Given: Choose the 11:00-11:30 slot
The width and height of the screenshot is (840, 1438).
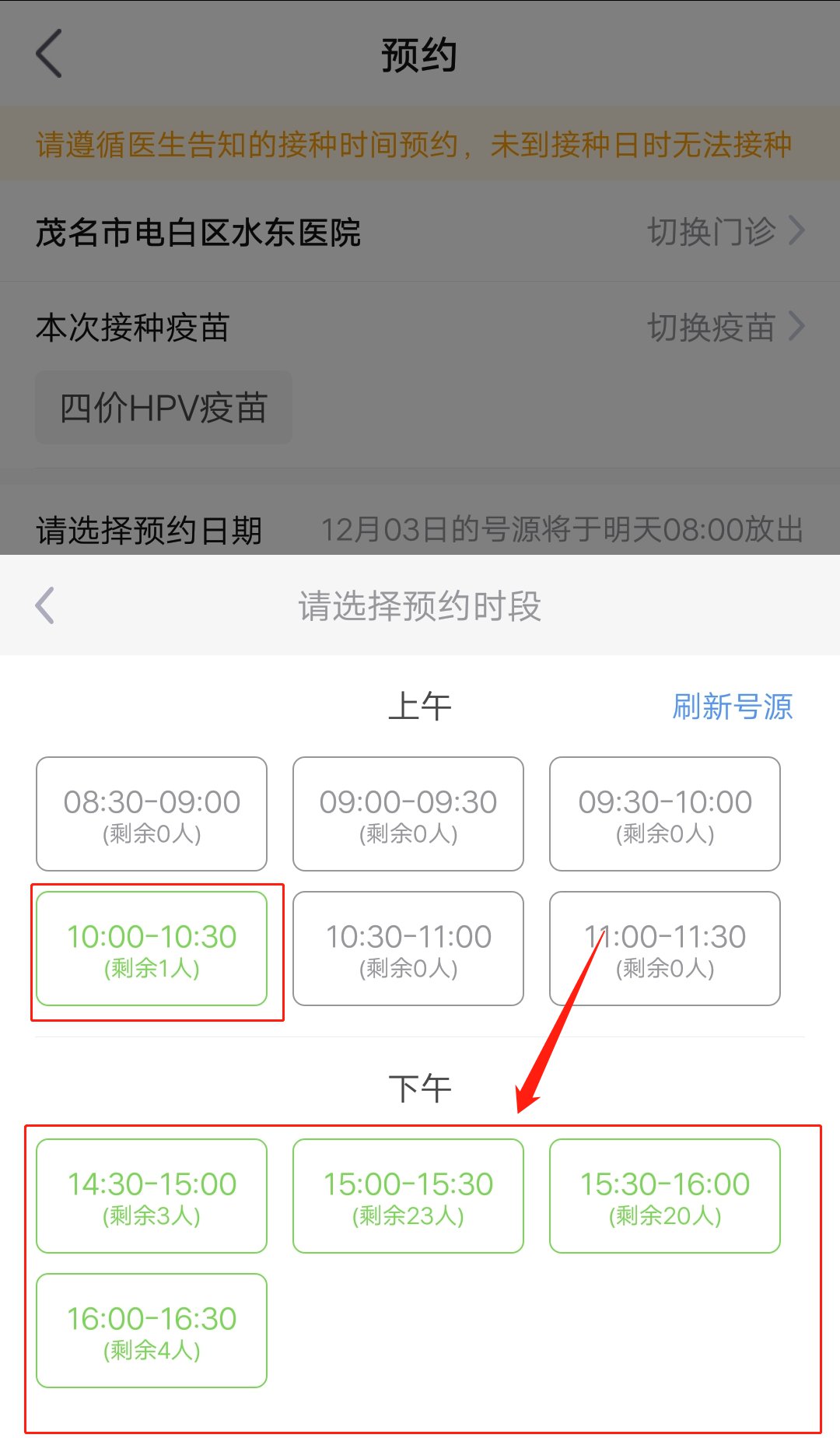Looking at the screenshot, I should (x=665, y=949).
